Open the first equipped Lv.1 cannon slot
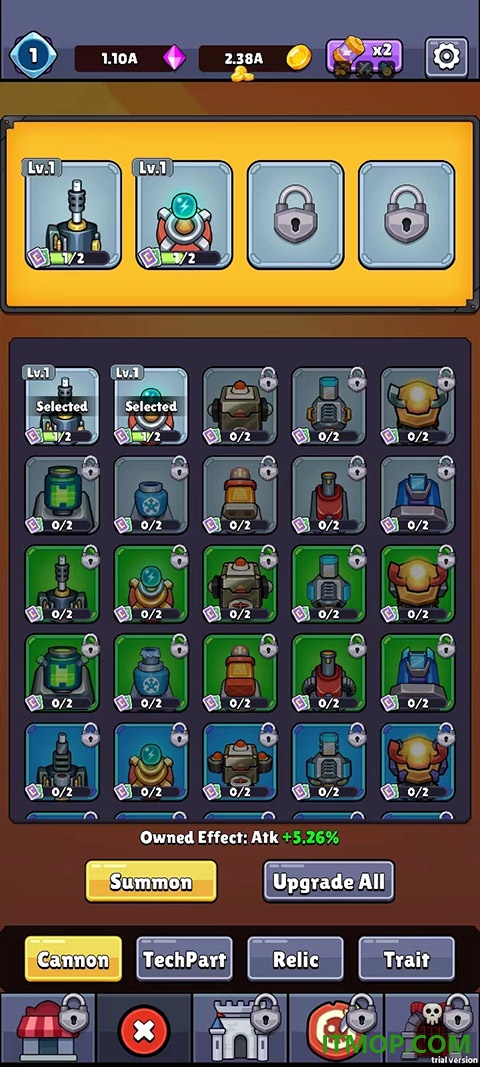 (74, 214)
